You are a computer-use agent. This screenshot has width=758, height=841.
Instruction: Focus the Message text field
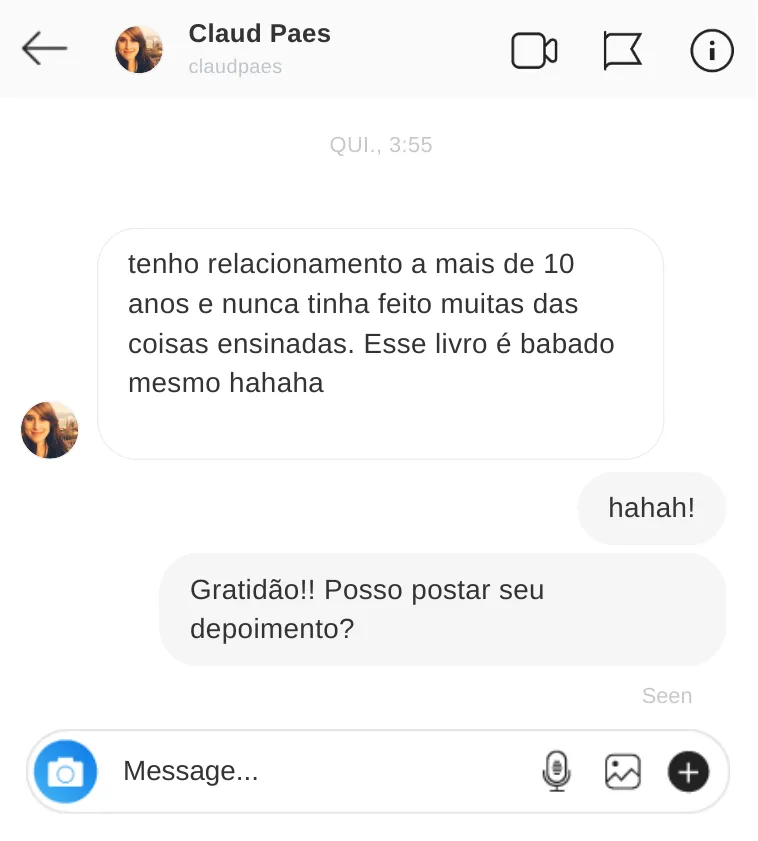coord(320,771)
